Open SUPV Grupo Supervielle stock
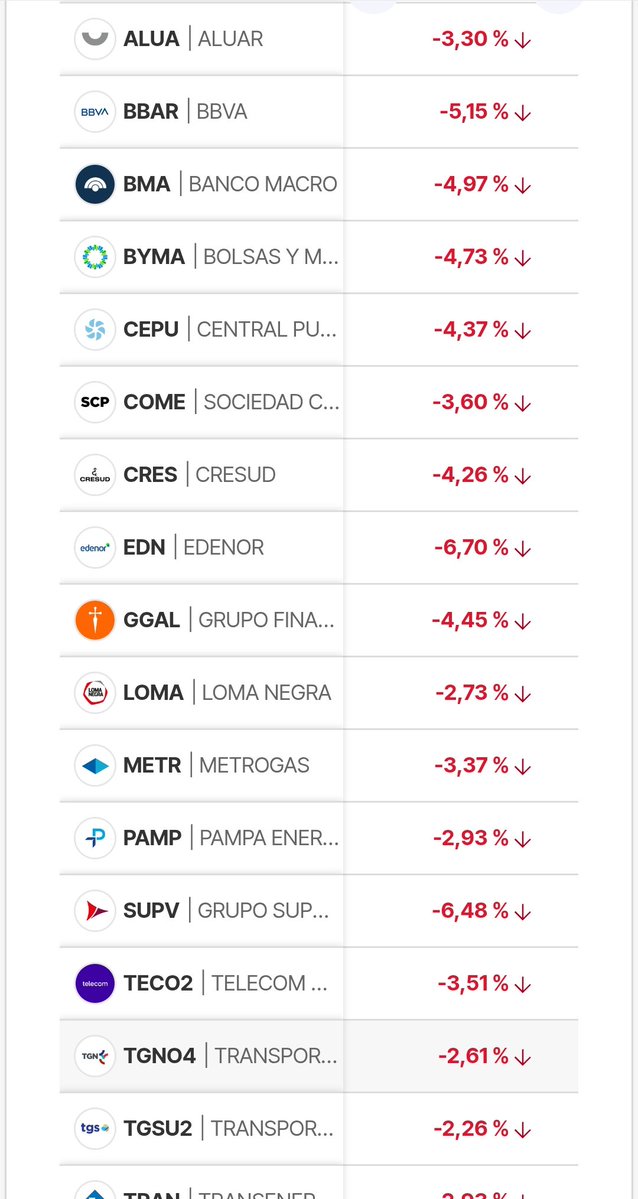This screenshot has width=638, height=1199. [x=318, y=911]
